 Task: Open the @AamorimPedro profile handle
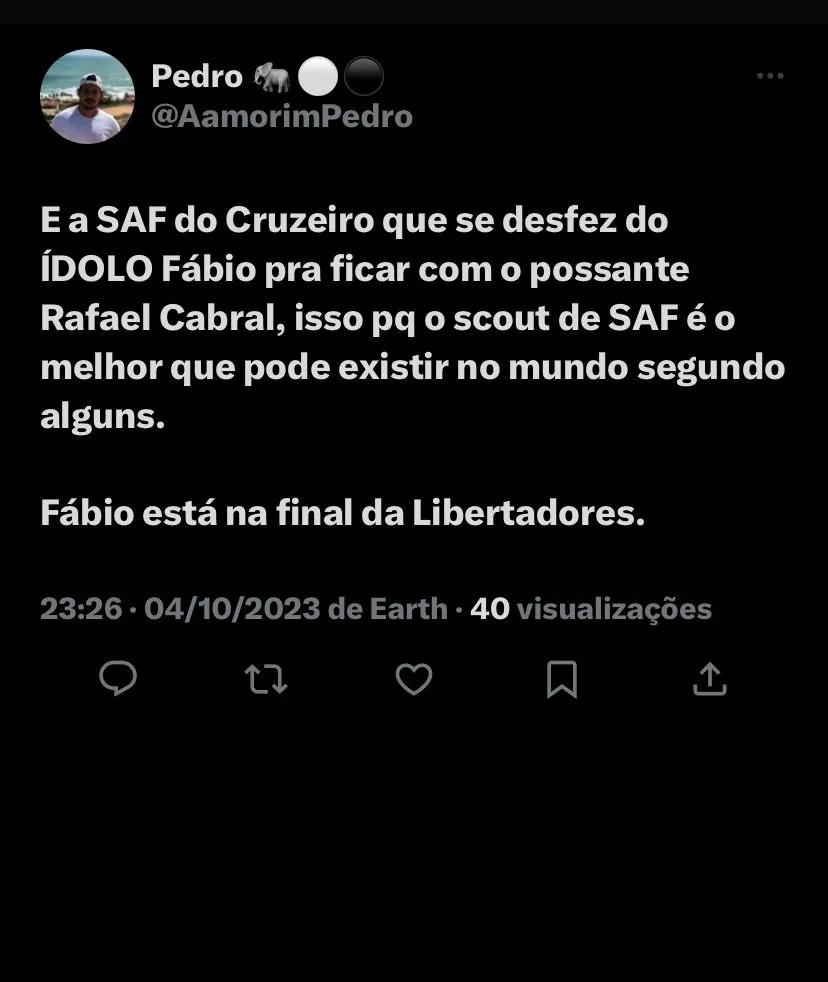(281, 117)
